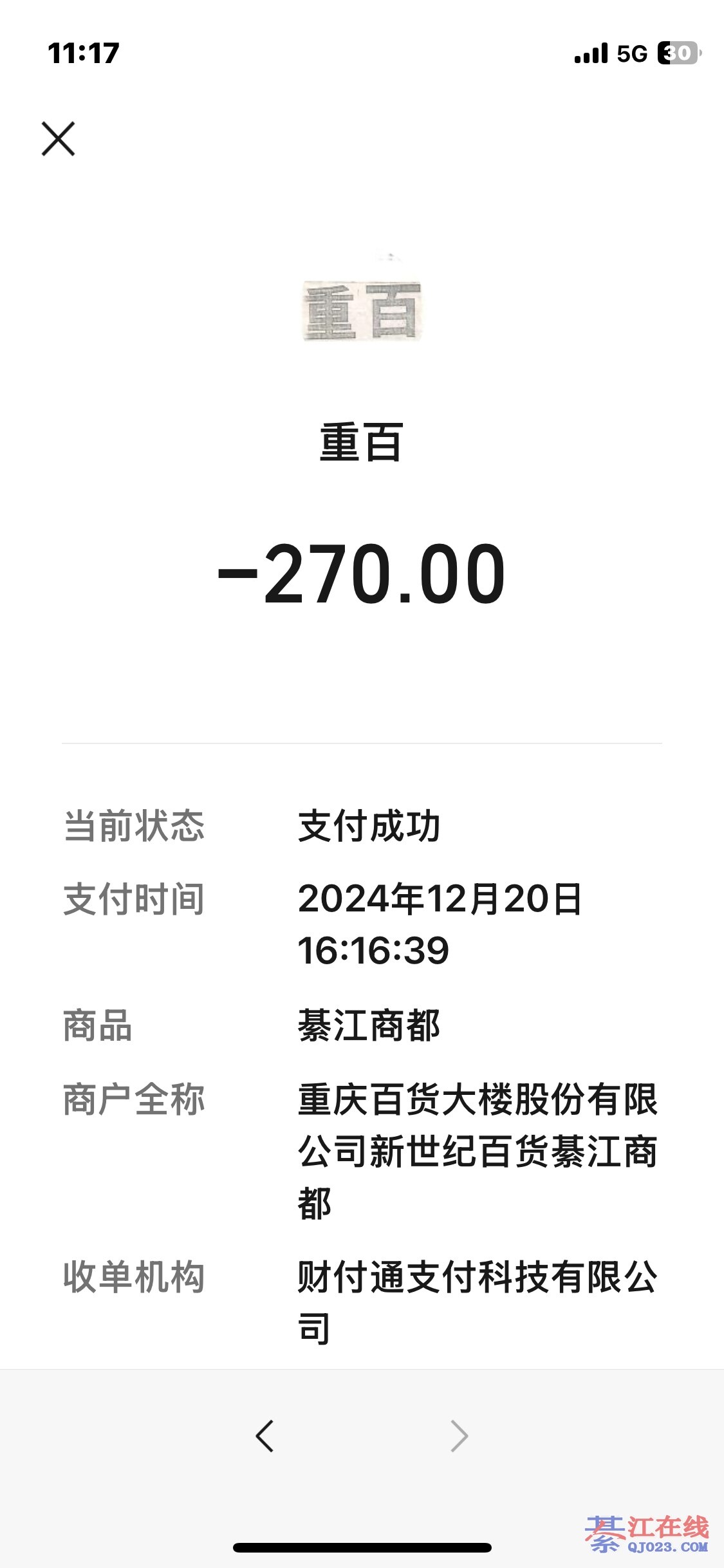Close the payment details page
This screenshot has width=724, height=1568.
click(58, 138)
